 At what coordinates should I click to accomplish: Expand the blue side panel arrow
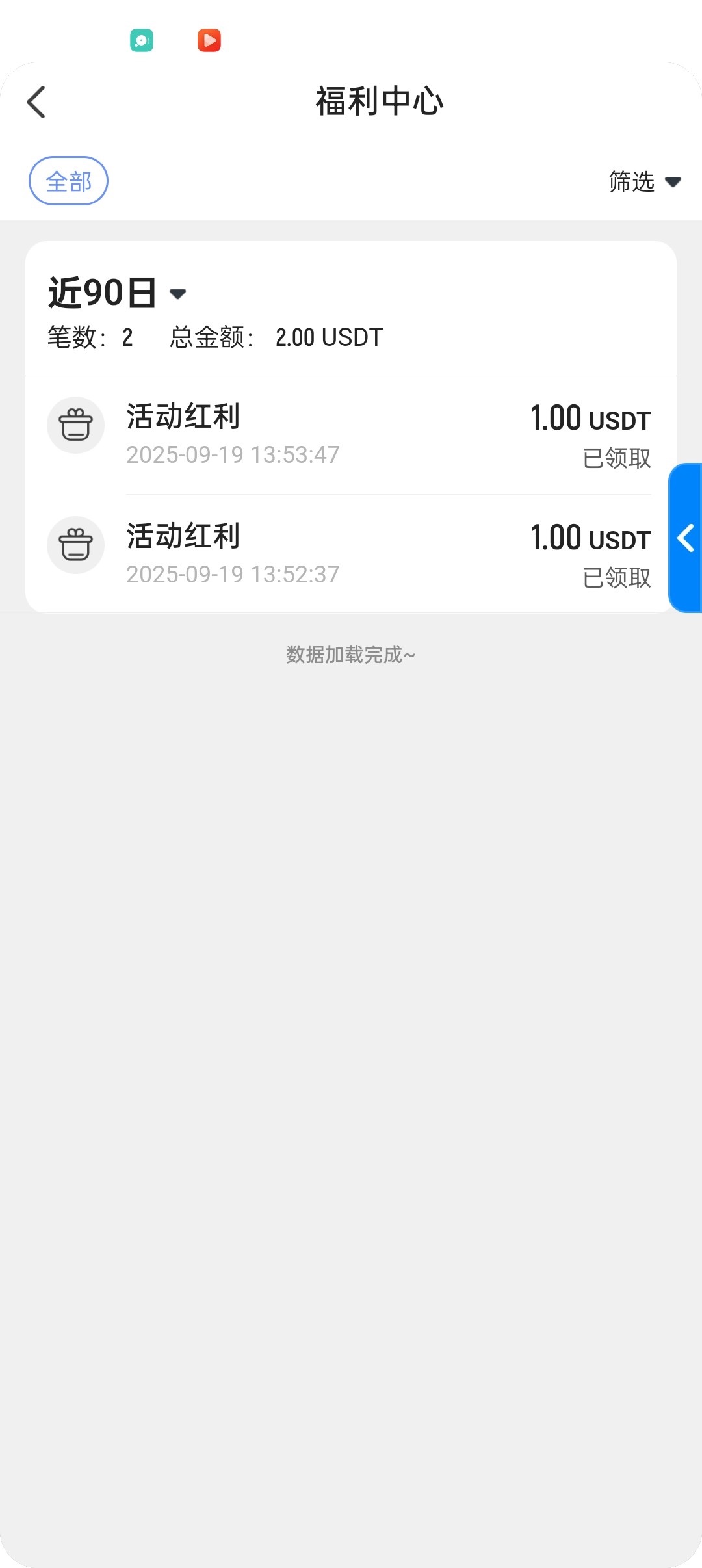tap(686, 538)
